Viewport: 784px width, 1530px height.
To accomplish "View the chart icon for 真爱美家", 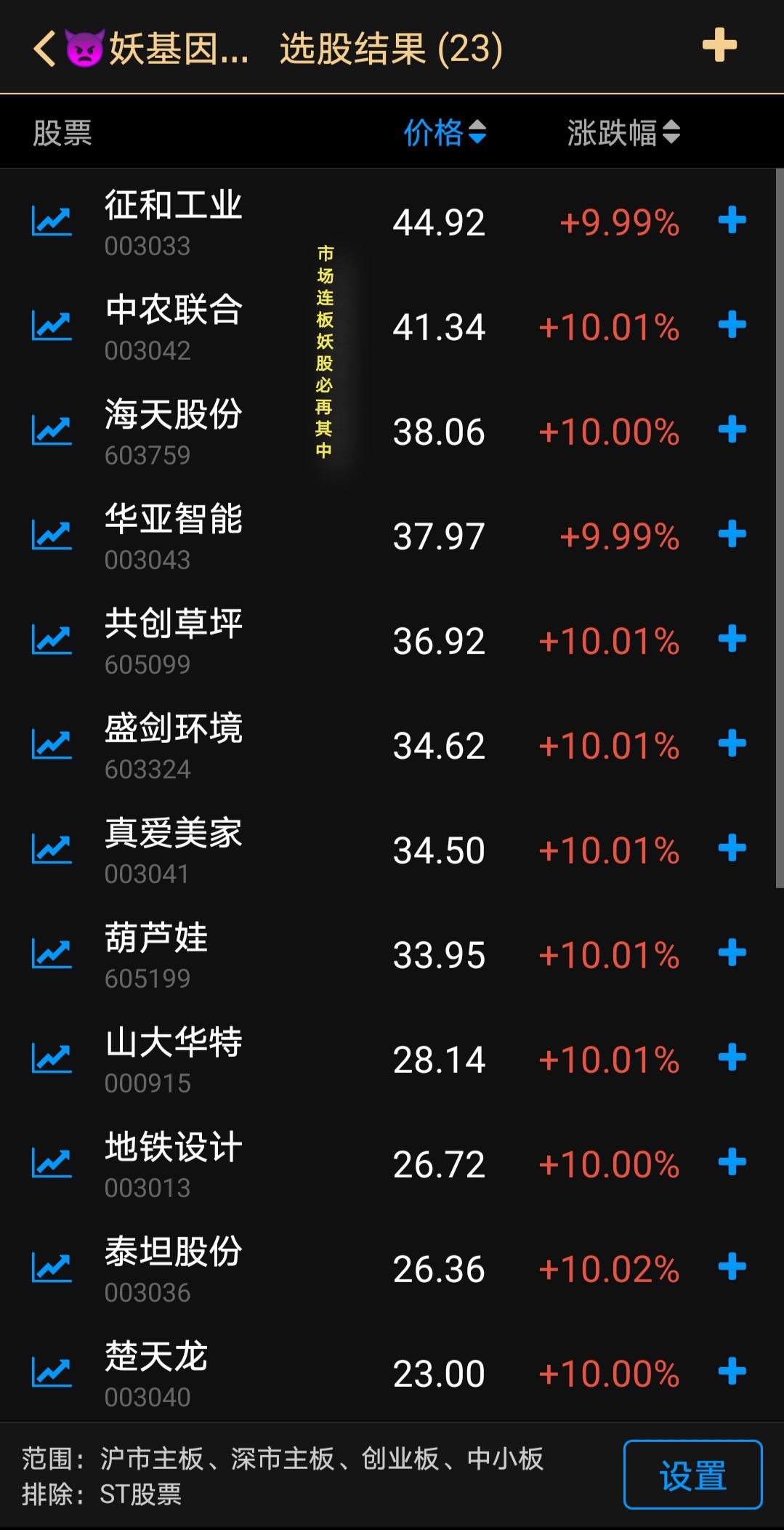I will click(x=52, y=849).
